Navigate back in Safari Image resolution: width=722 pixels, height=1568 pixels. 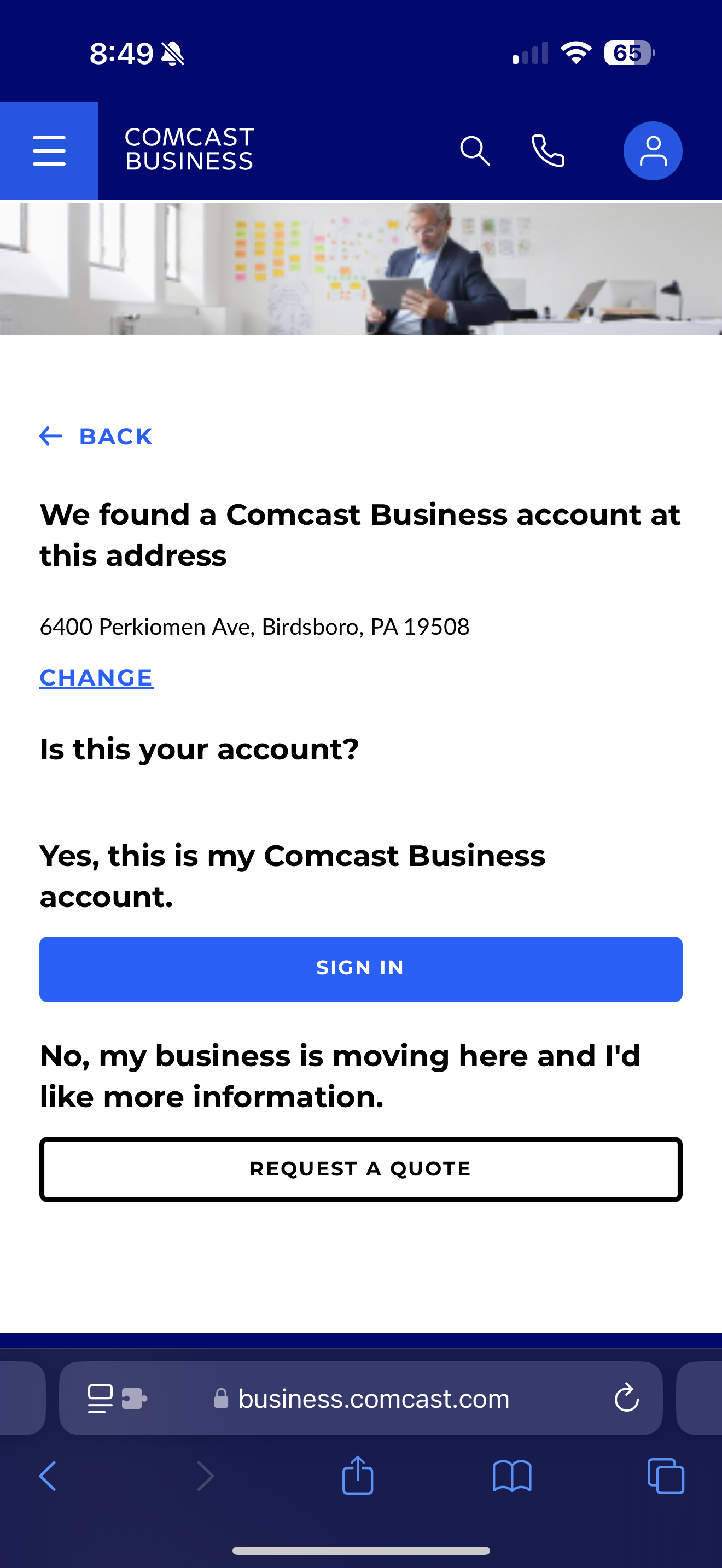48,1476
